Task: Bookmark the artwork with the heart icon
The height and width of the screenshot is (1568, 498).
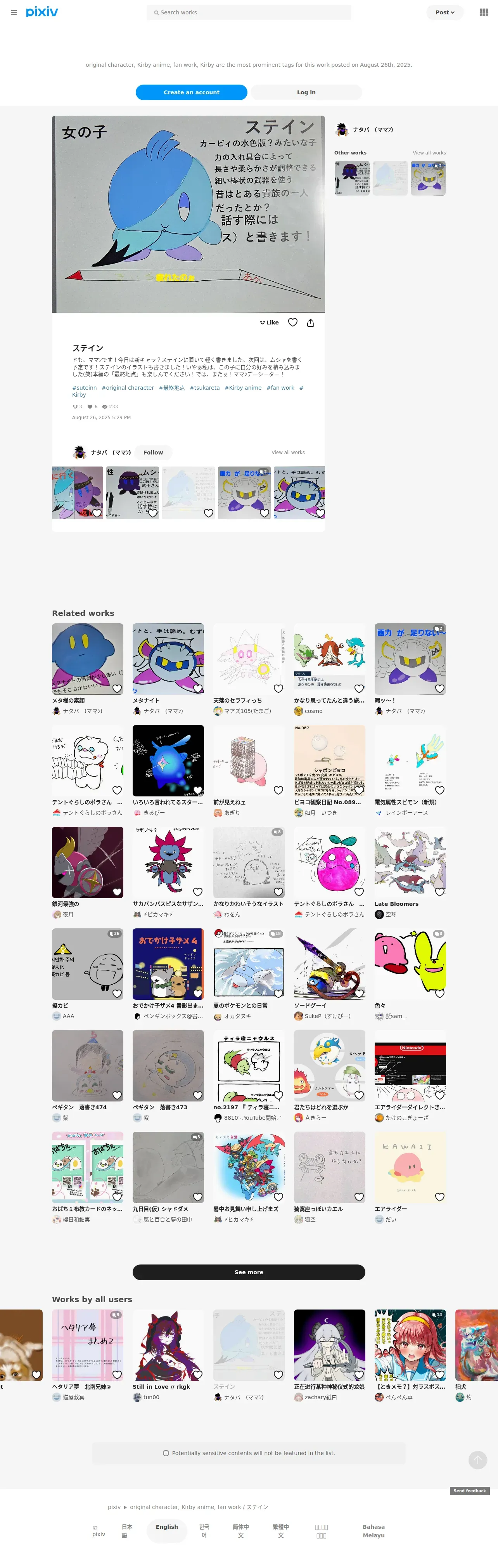Action: pos(292,323)
